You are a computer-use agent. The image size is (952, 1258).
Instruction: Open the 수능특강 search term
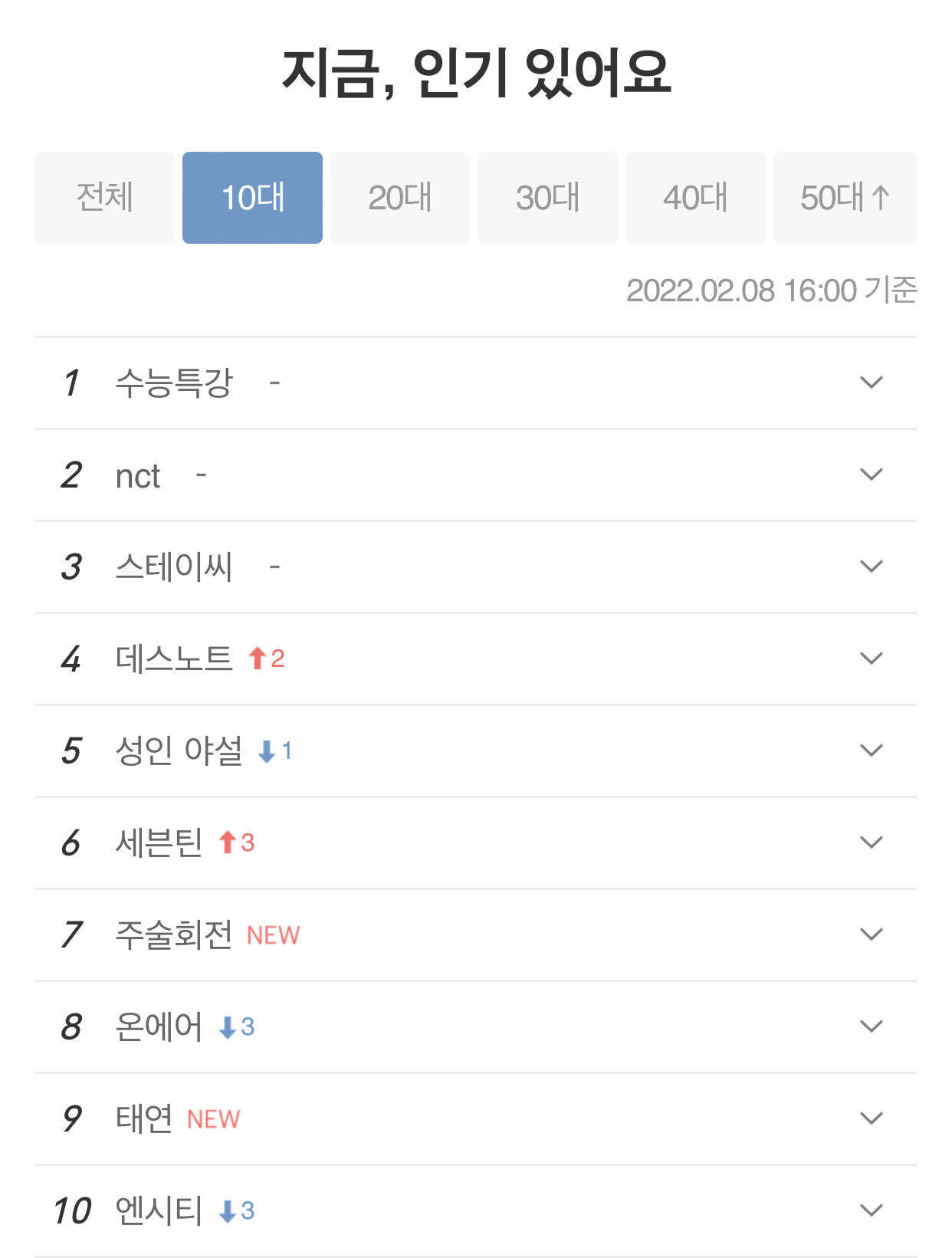169,383
